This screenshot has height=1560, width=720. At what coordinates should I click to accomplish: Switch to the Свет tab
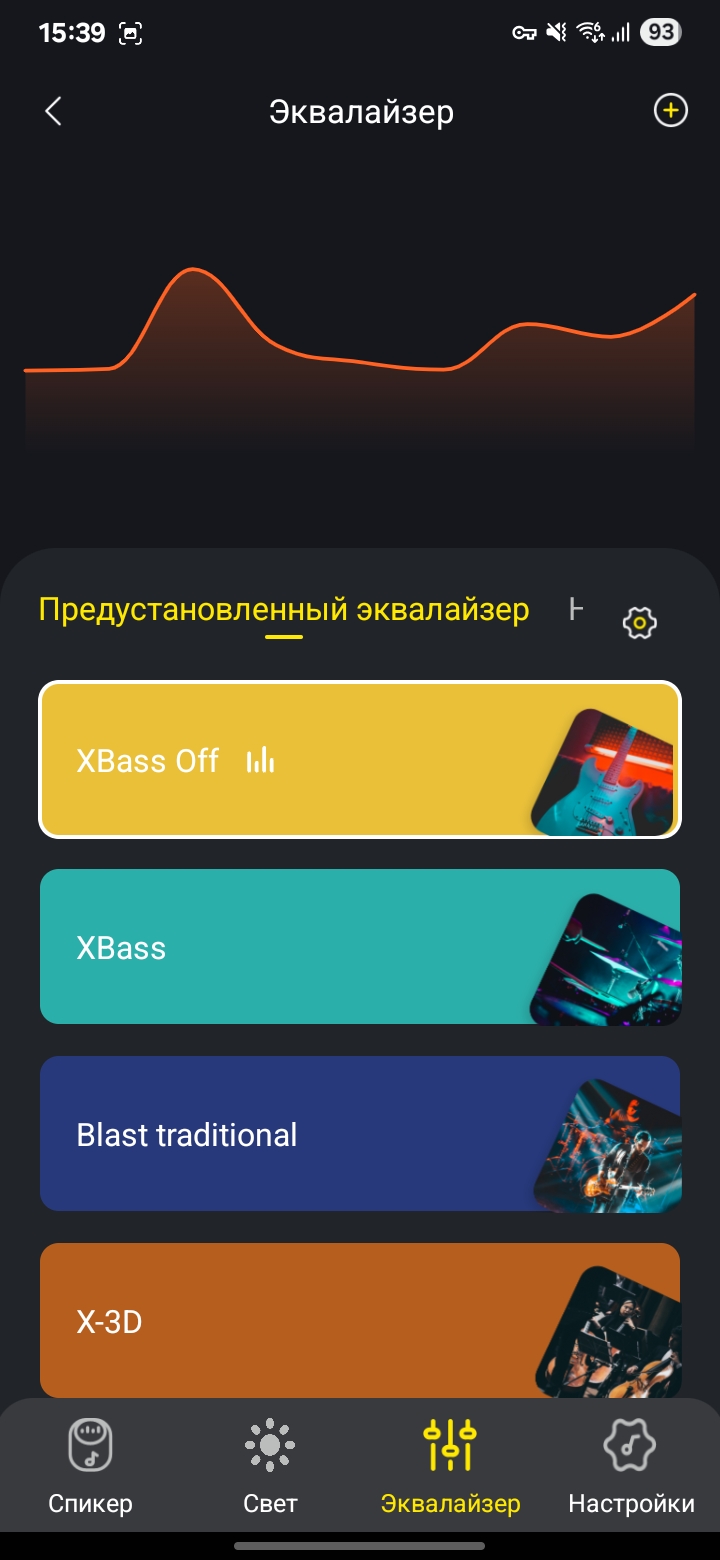(270, 1466)
